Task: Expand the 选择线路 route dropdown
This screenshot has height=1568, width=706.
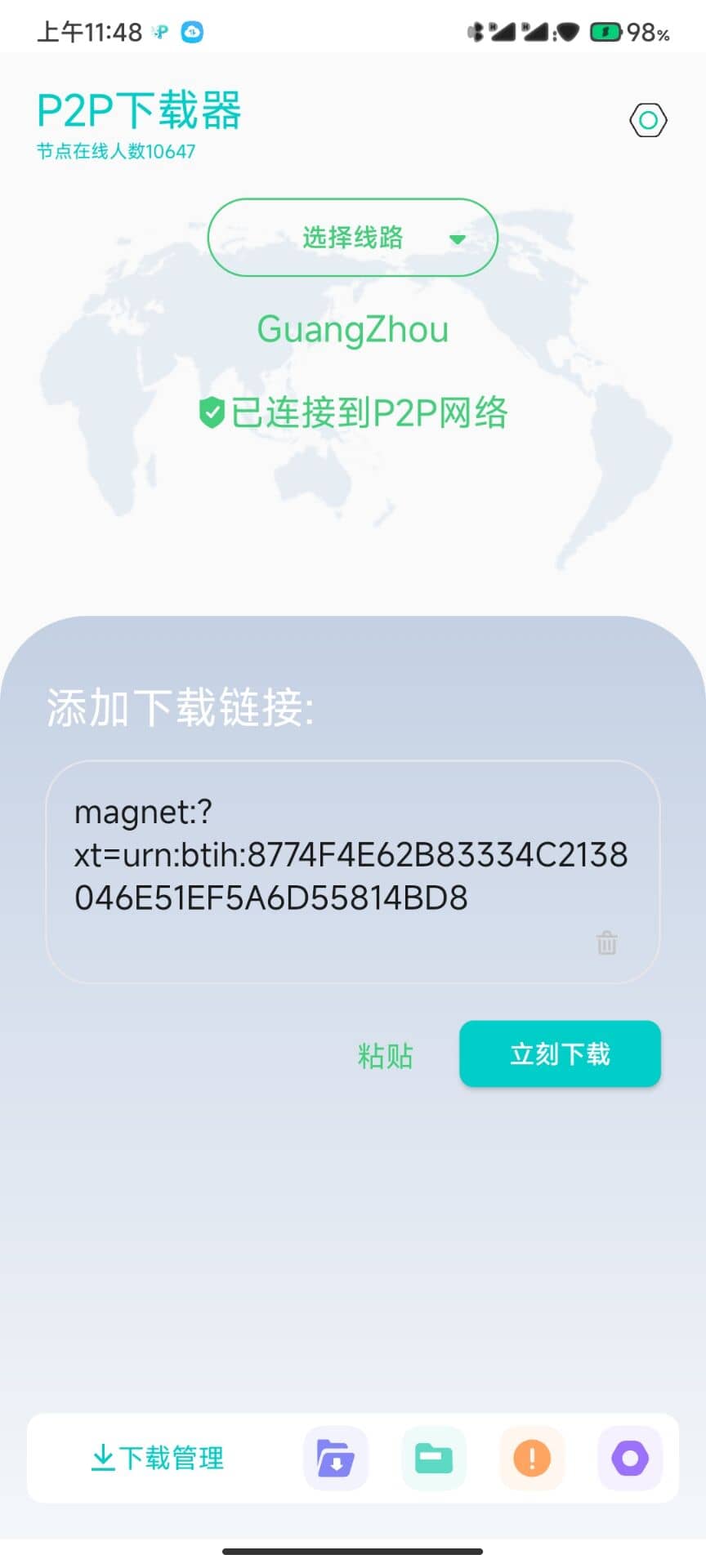Action: tap(353, 238)
